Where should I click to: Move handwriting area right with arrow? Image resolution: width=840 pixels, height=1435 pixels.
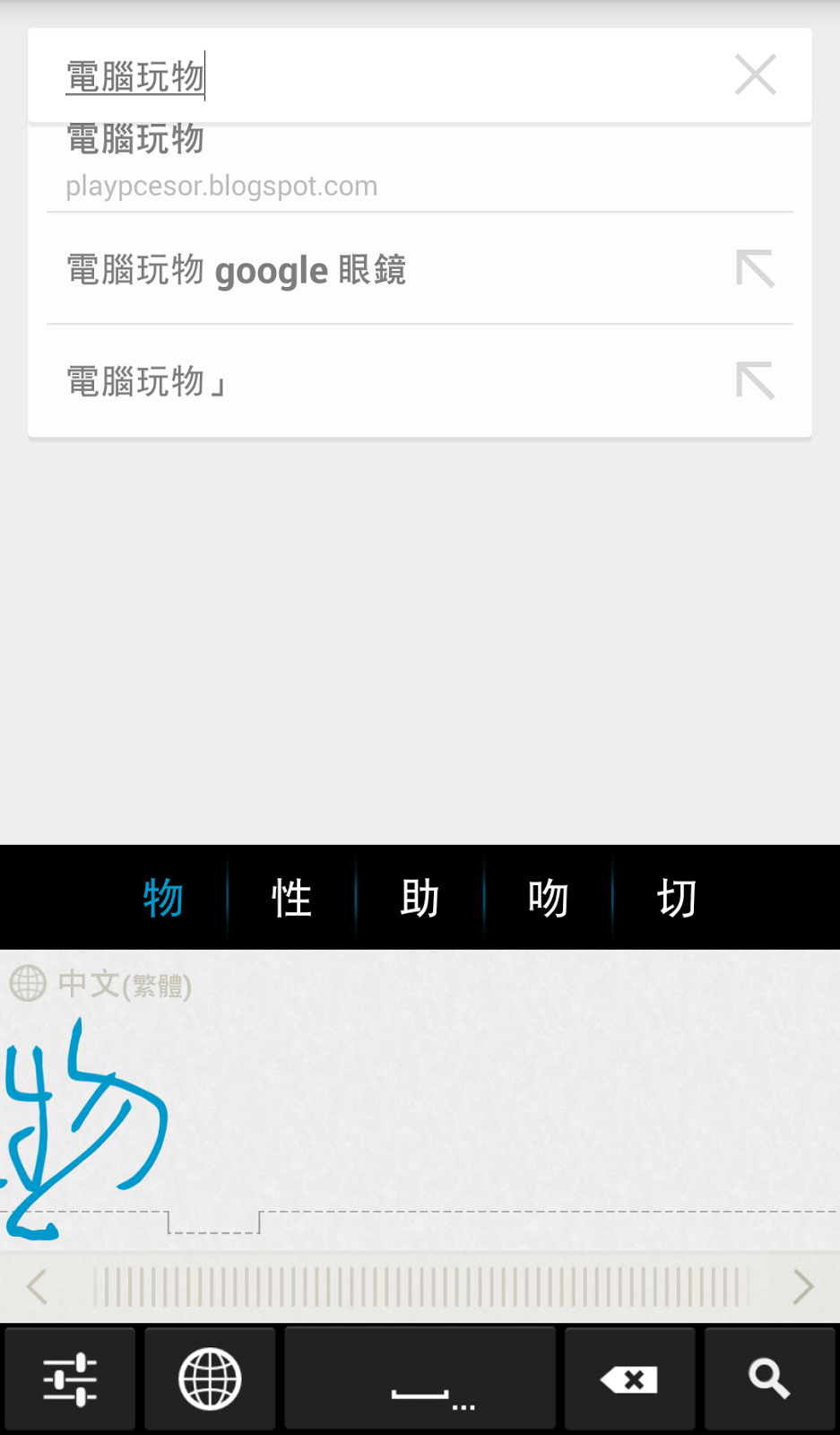[802, 1287]
